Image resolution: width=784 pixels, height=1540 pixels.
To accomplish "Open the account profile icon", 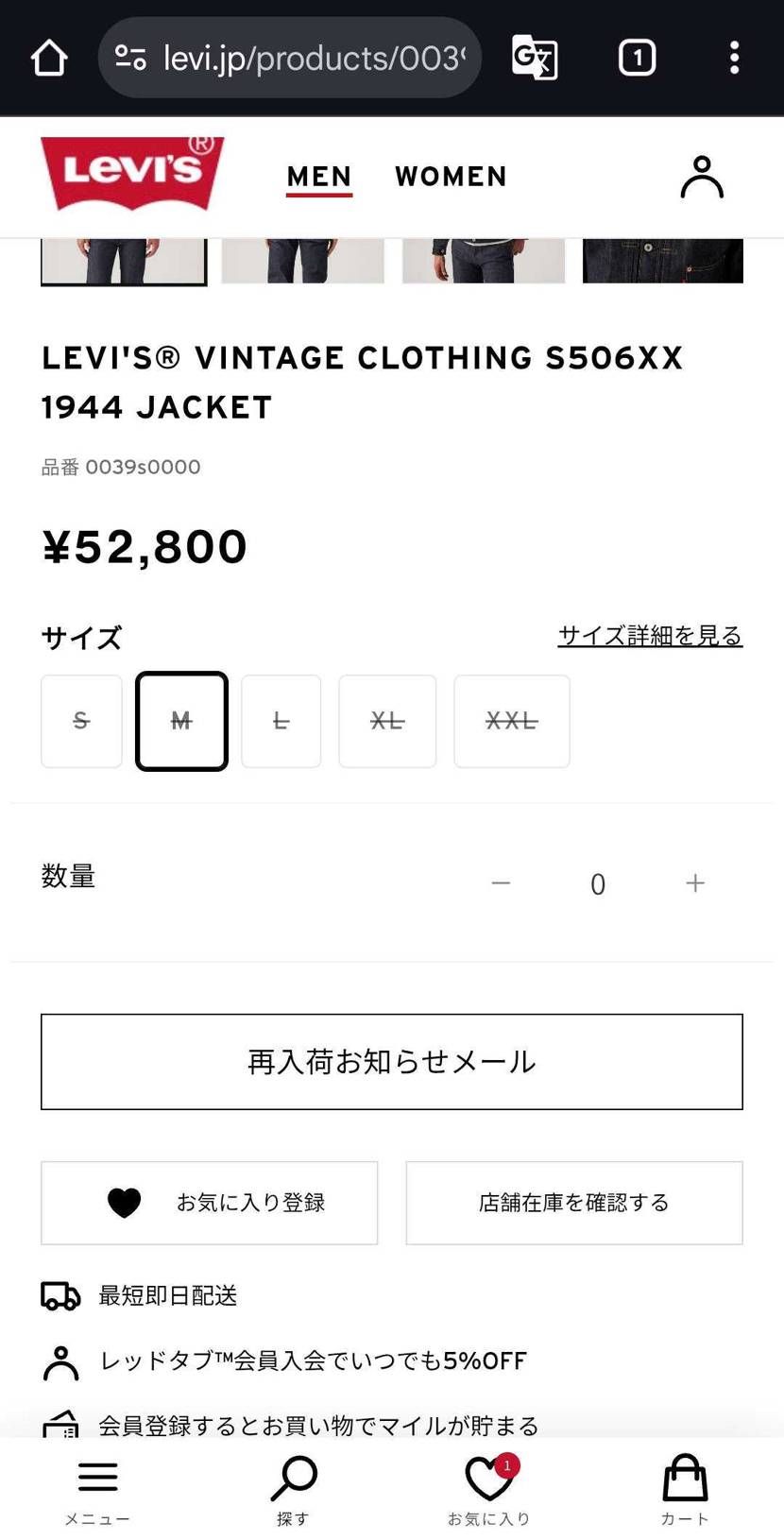I will [701, 178].
